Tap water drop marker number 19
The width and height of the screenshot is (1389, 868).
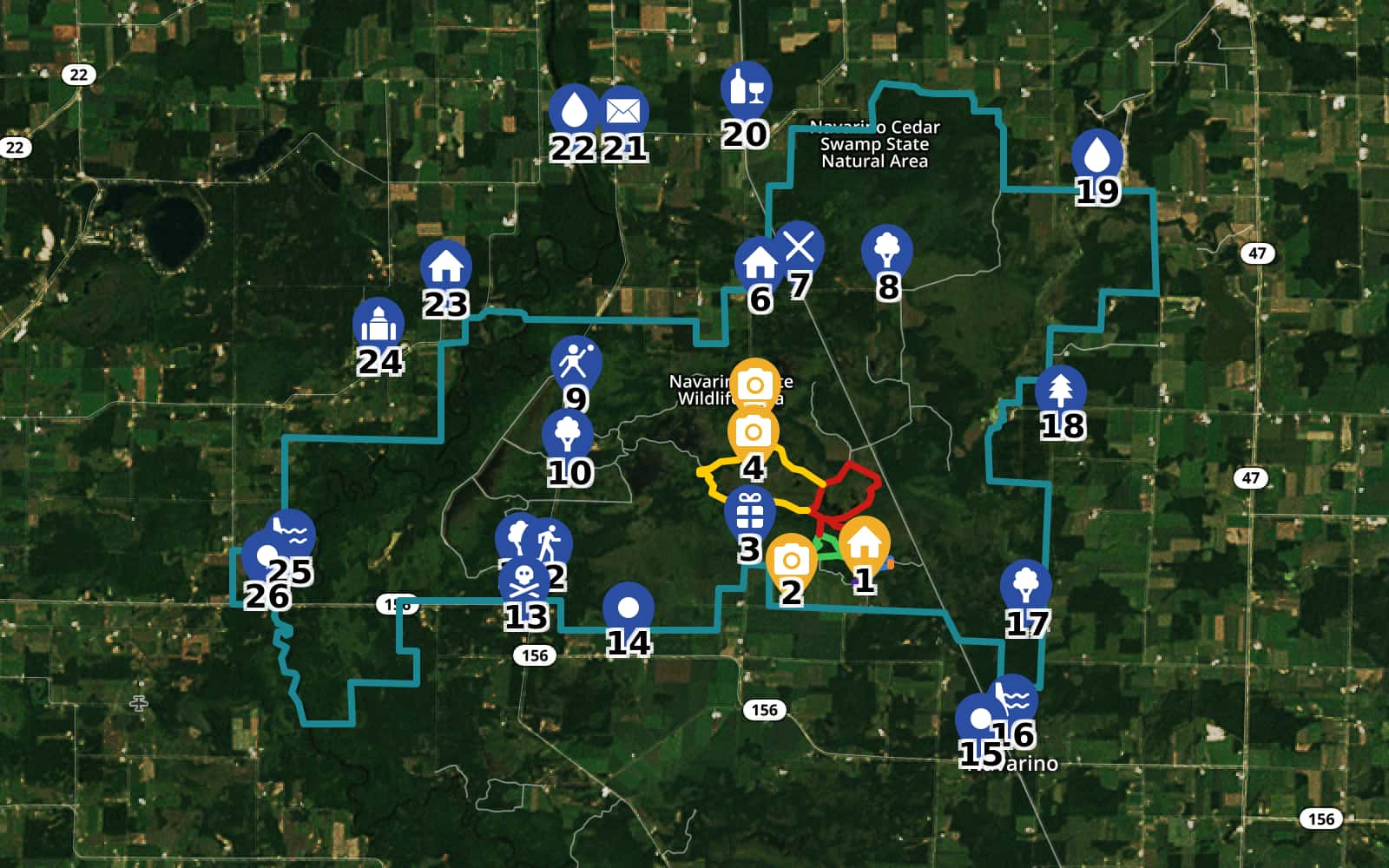tap(1097, 155)
